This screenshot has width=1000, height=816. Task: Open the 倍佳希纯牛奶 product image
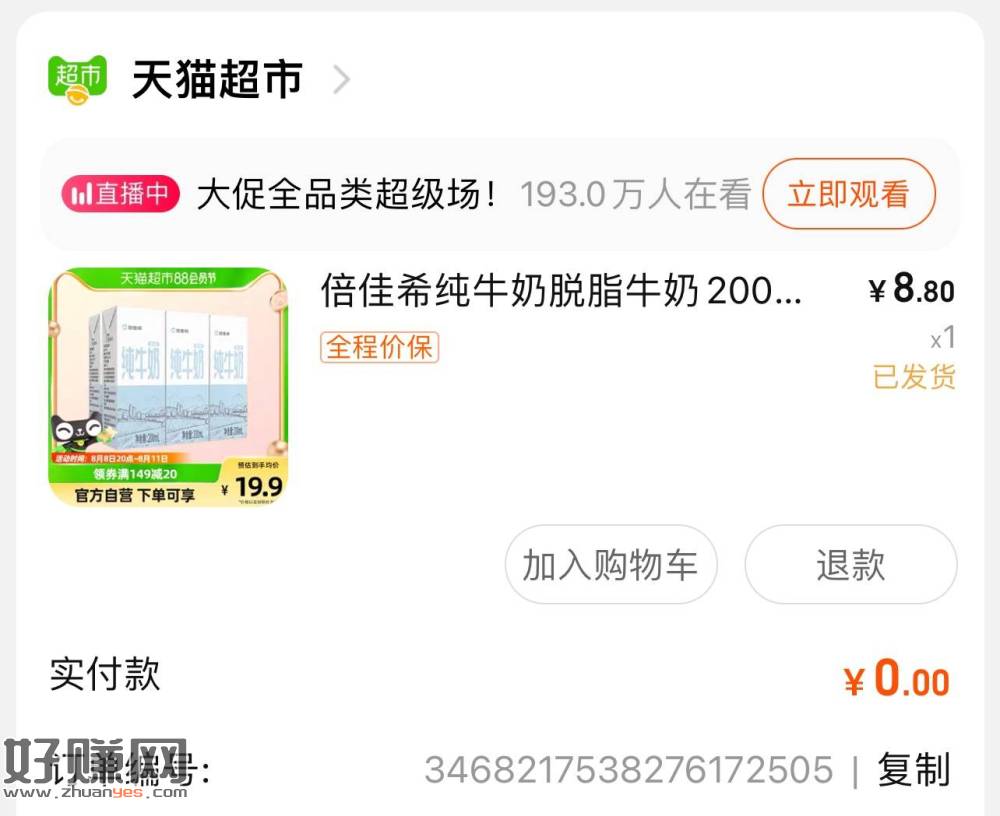168,386
